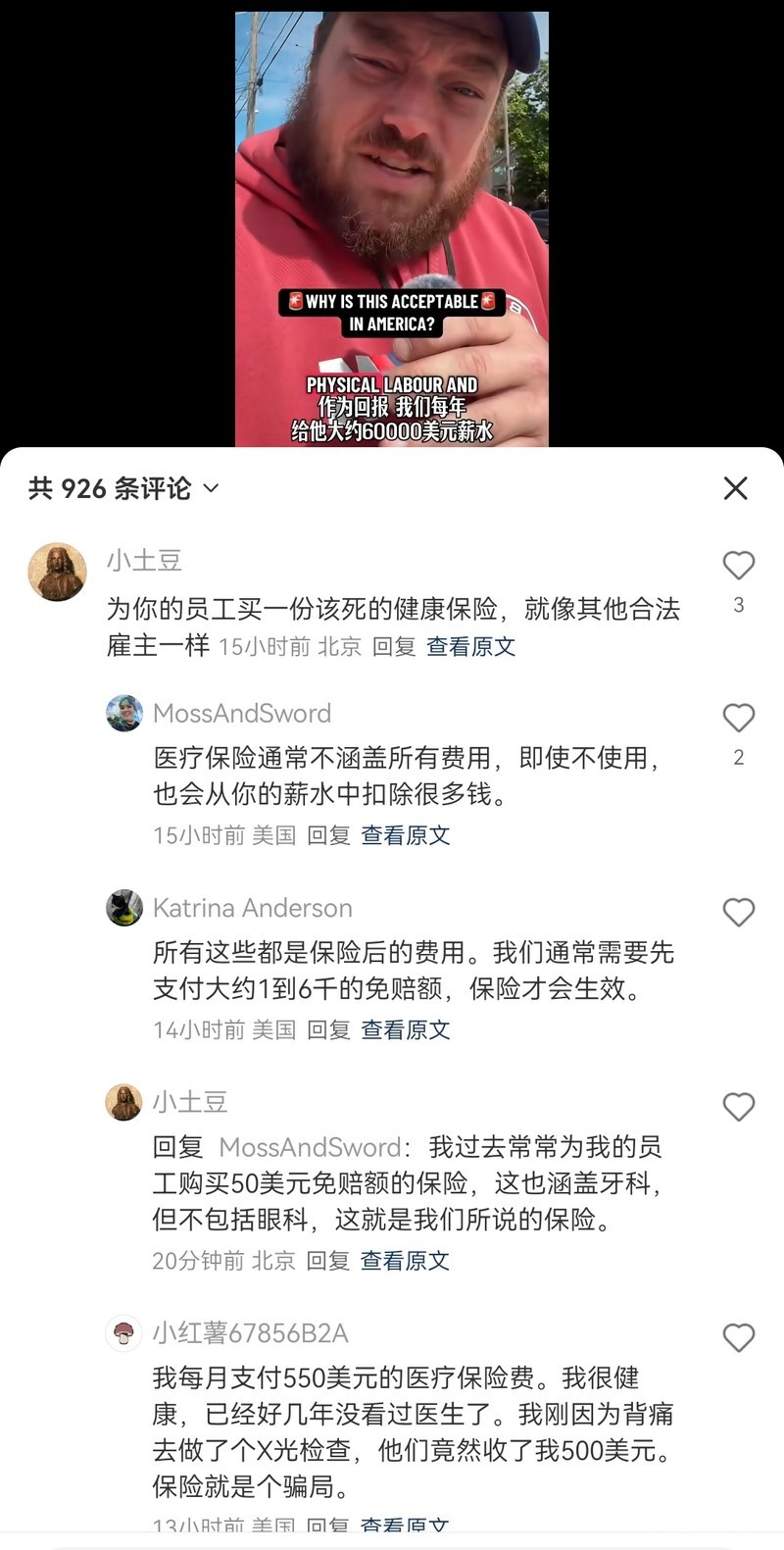The image size is (784, 1550).
Task: Show original text of MossAndSword's comment
Action: [405, 835]
